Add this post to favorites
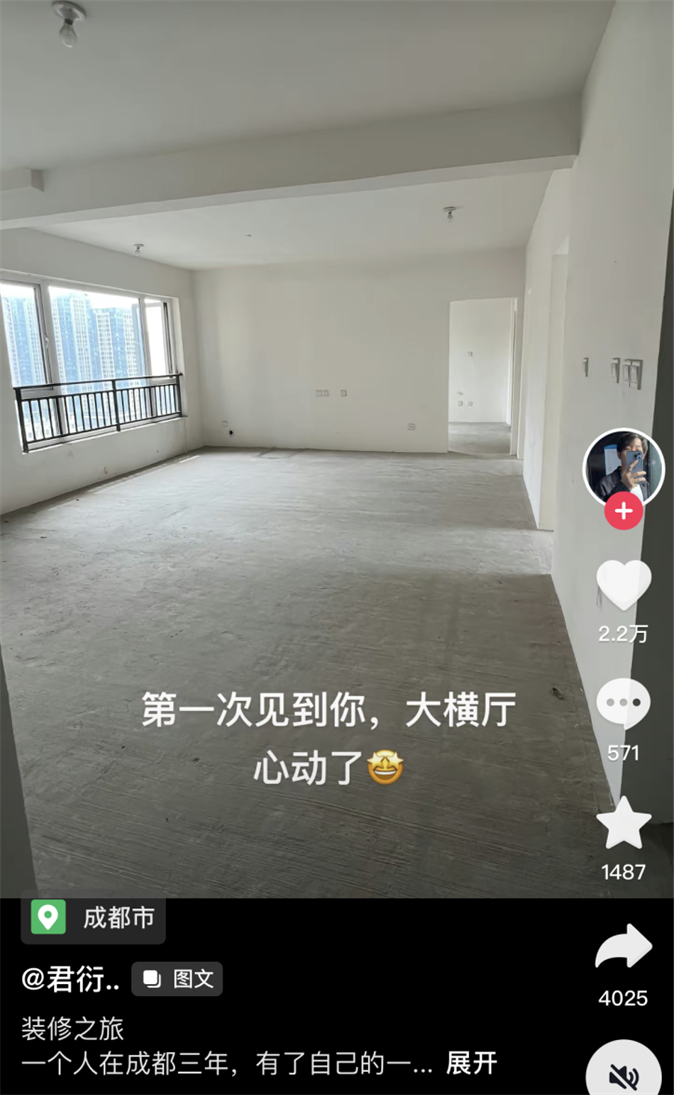The width and height of the screenshot is (700, 1095). click(x=623, y=824)
